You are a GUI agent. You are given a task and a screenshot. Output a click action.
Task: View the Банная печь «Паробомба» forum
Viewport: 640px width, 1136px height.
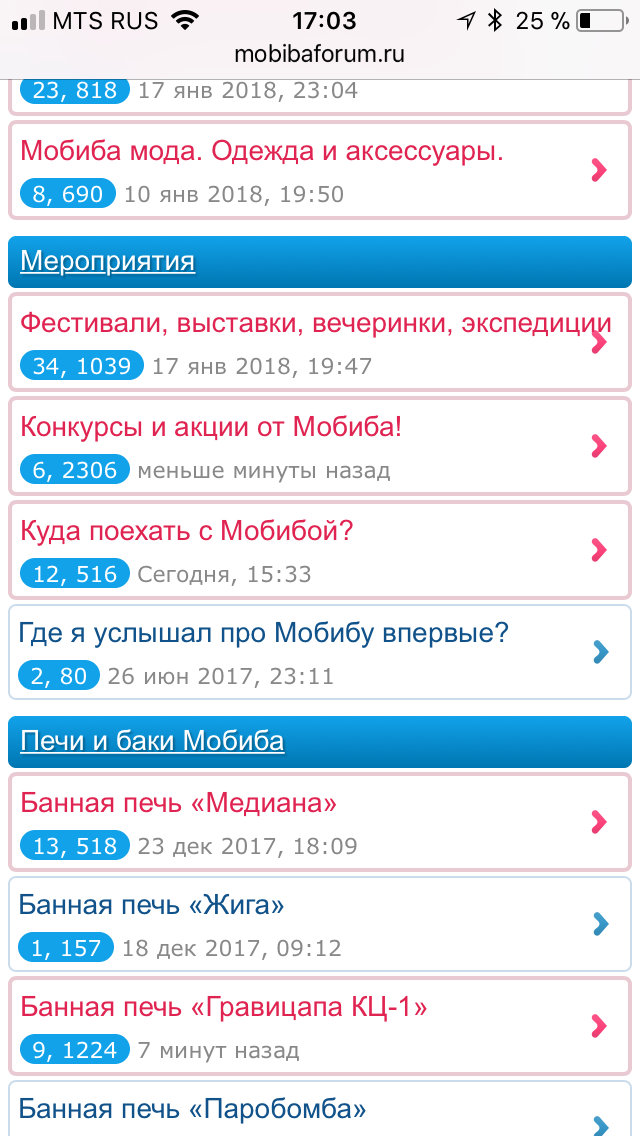pyautogui.click(x=193, y=1108)
